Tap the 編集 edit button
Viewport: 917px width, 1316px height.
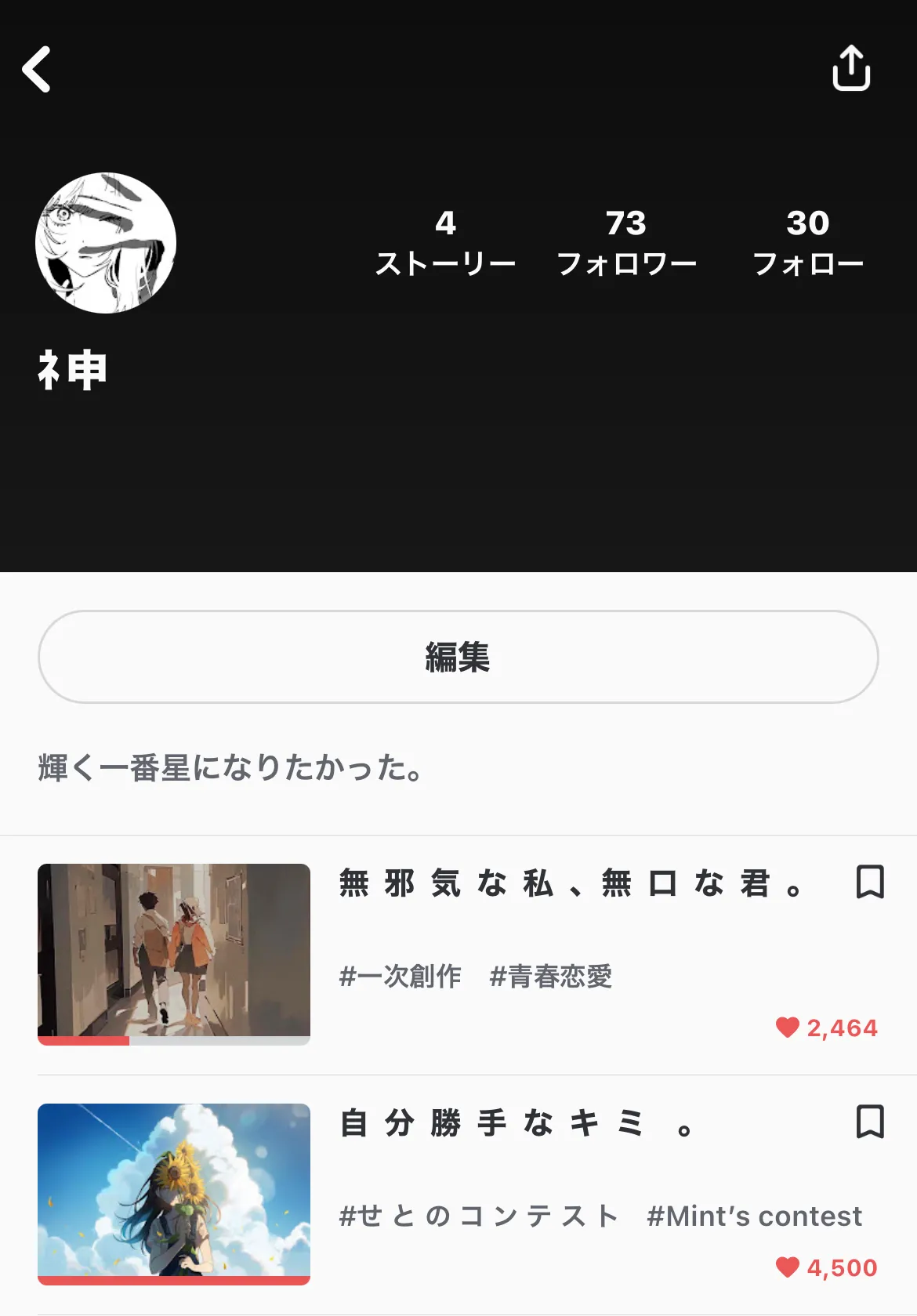(458, 657)
